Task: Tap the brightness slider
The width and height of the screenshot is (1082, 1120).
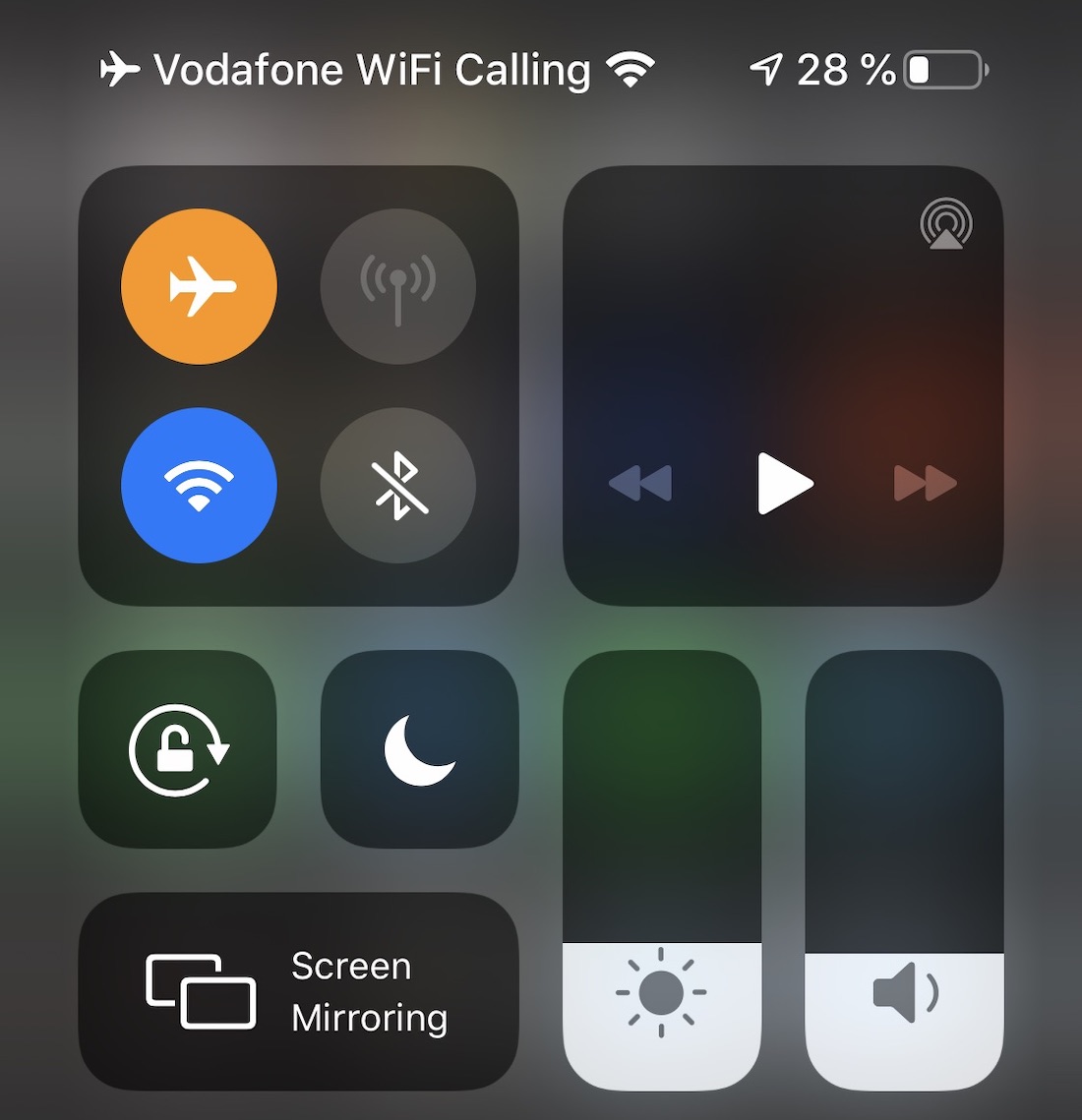Action: coord(661,871)
